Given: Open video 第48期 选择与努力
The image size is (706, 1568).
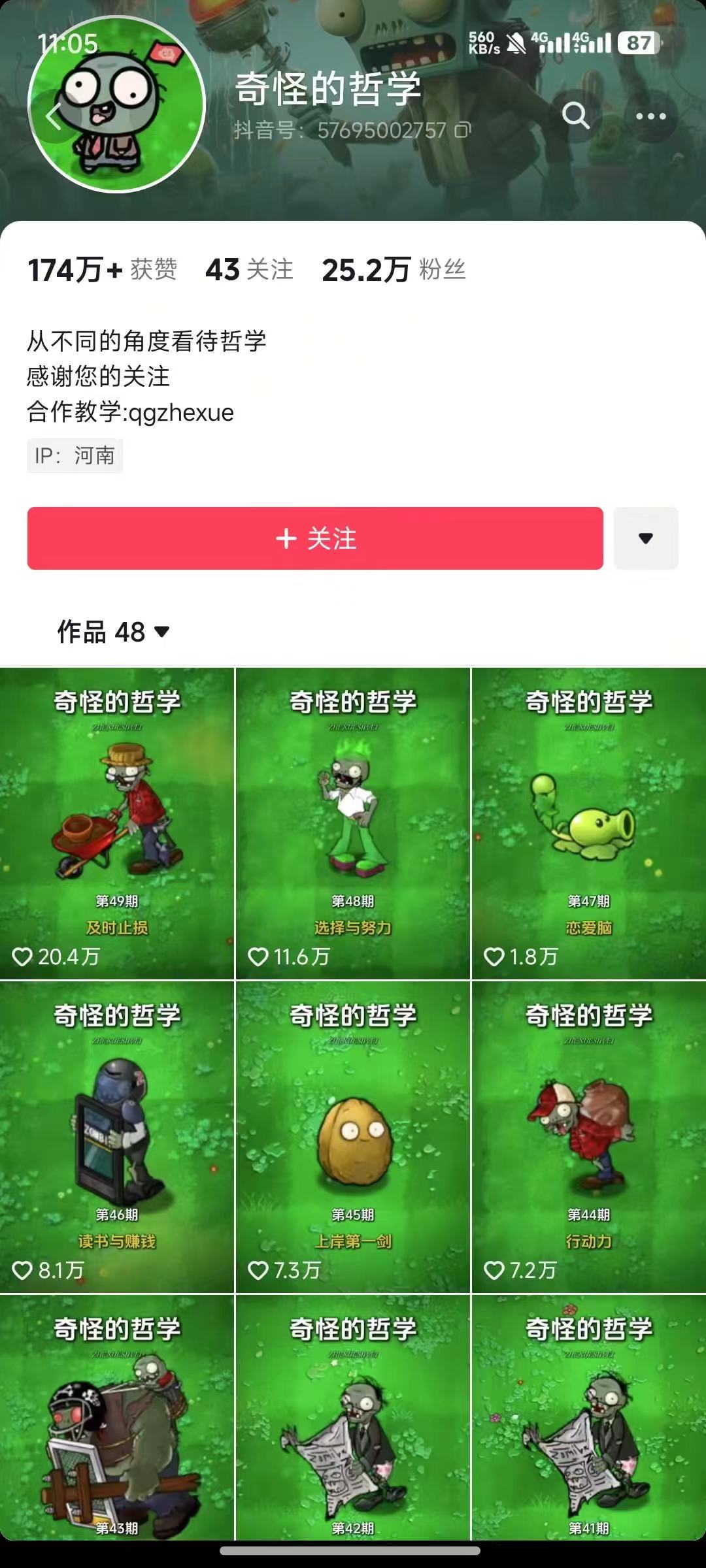Looking at the screenshot, I should [352, 823].
